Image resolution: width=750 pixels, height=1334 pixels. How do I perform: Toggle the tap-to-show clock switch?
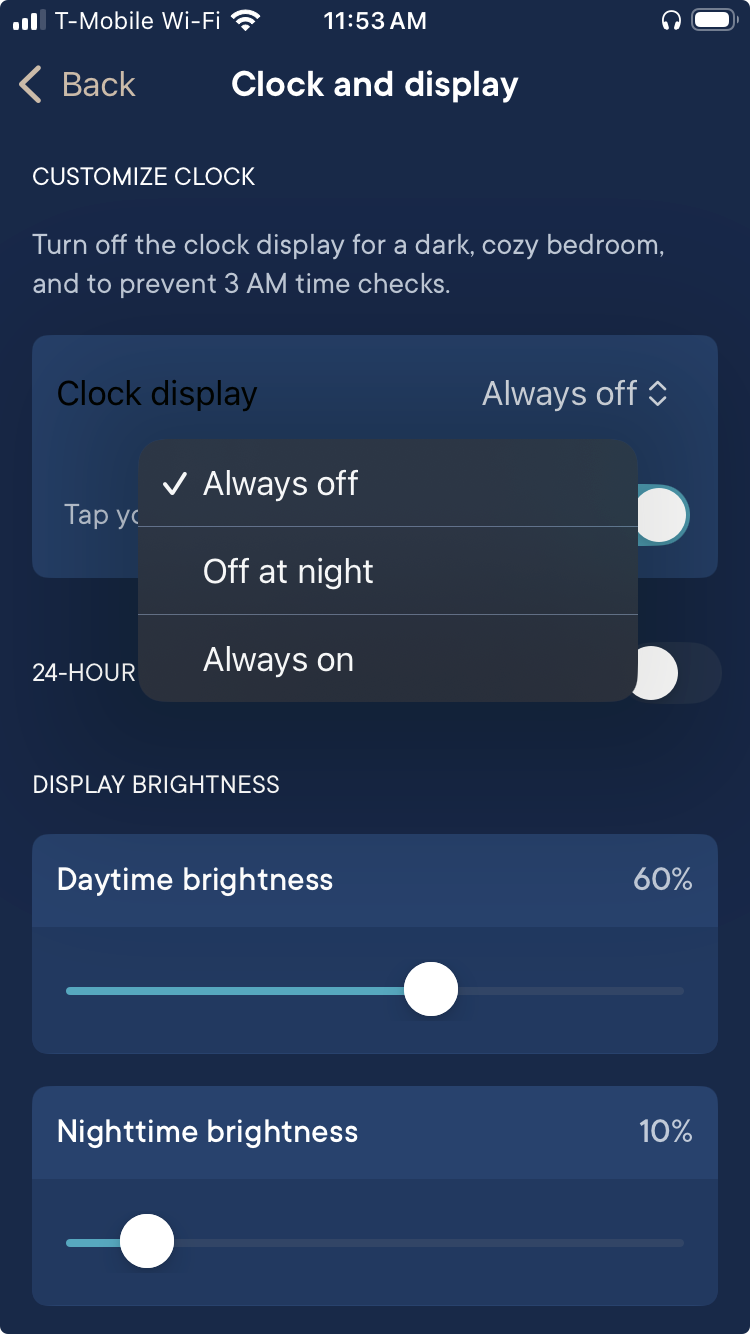point(663,515)
